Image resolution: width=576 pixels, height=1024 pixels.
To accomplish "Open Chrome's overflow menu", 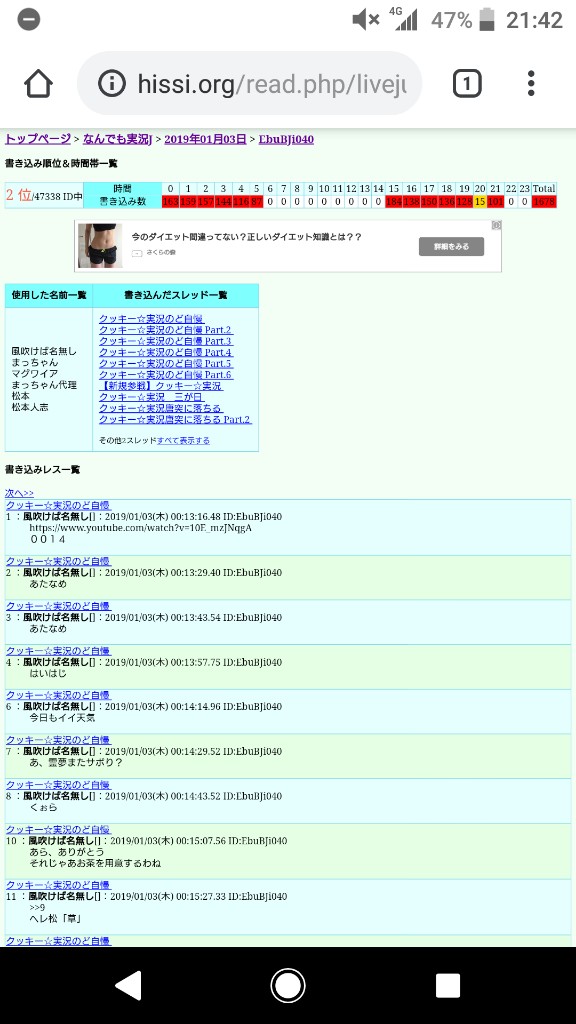I will point(531,84).
